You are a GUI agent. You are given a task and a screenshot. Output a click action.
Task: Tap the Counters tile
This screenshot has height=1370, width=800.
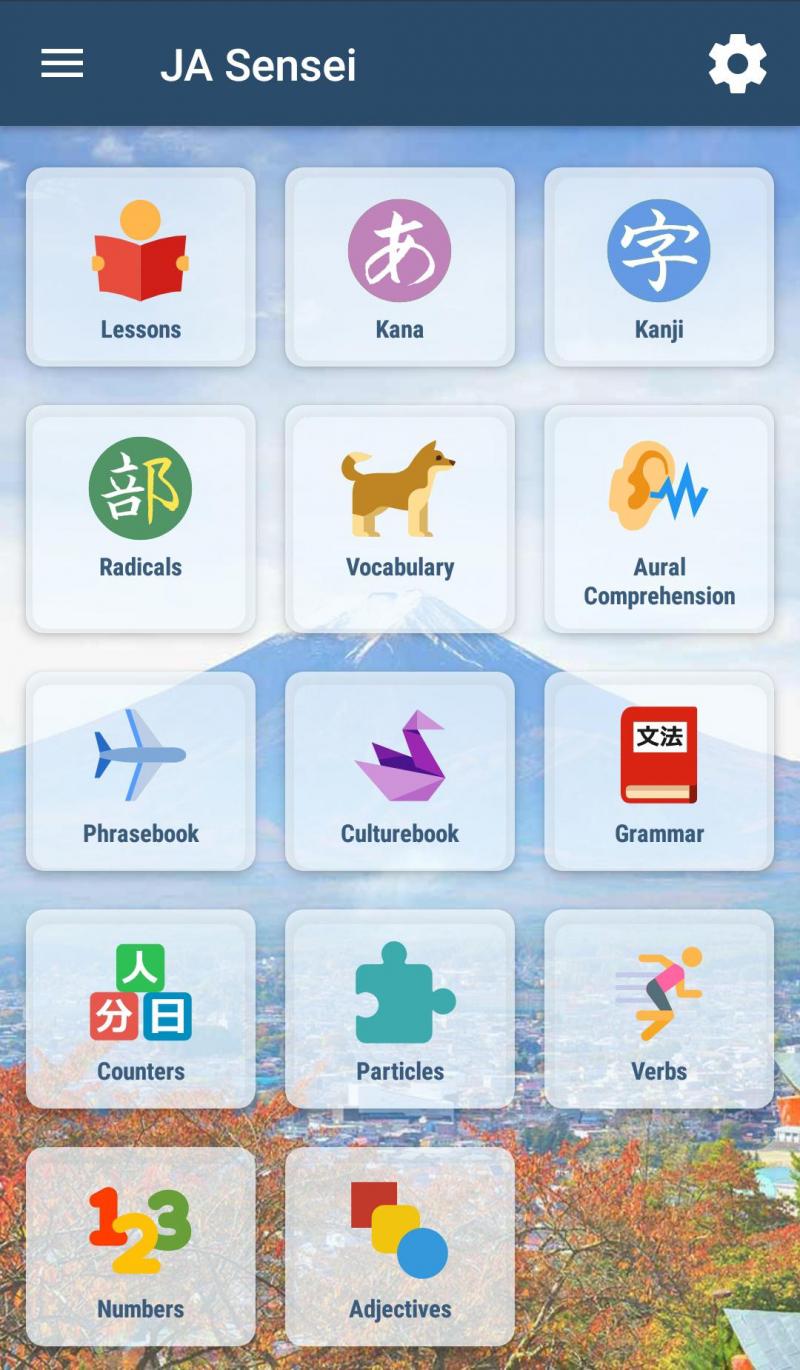[x=140, y=1008]
